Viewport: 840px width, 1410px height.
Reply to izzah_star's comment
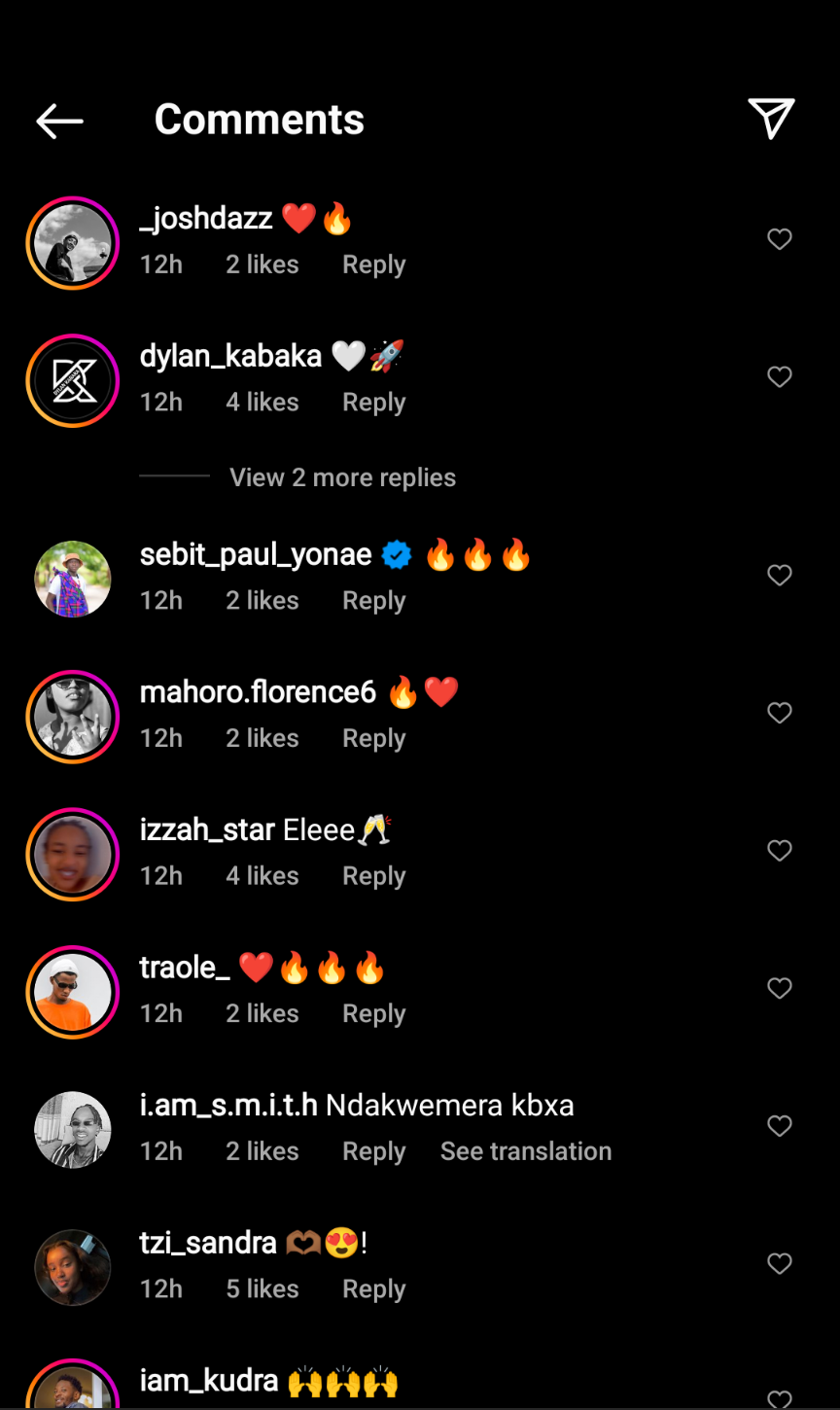pyautogui.click(x=373, y=876)
